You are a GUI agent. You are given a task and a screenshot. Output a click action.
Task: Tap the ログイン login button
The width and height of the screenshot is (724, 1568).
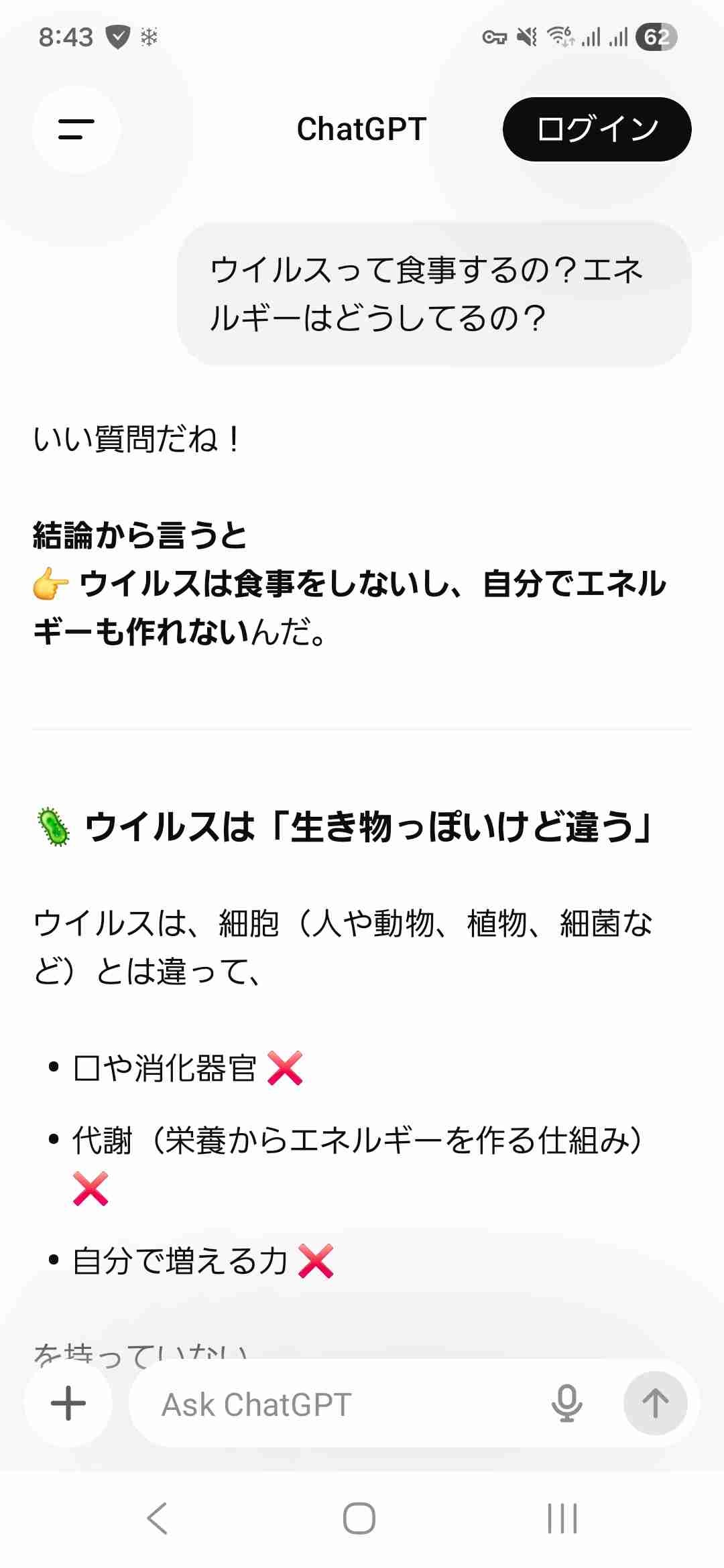pyautogui.click(x=597, y=129)
